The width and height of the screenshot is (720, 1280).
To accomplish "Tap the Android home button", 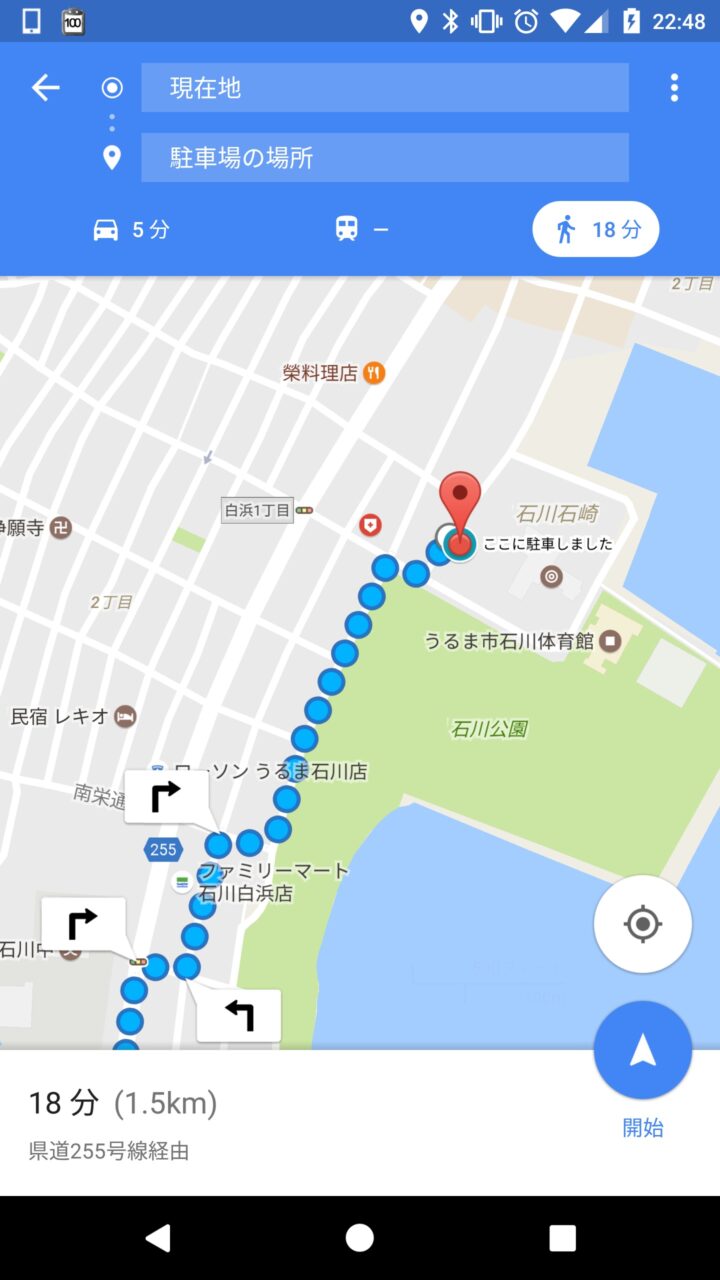I will click(360, 1238).
